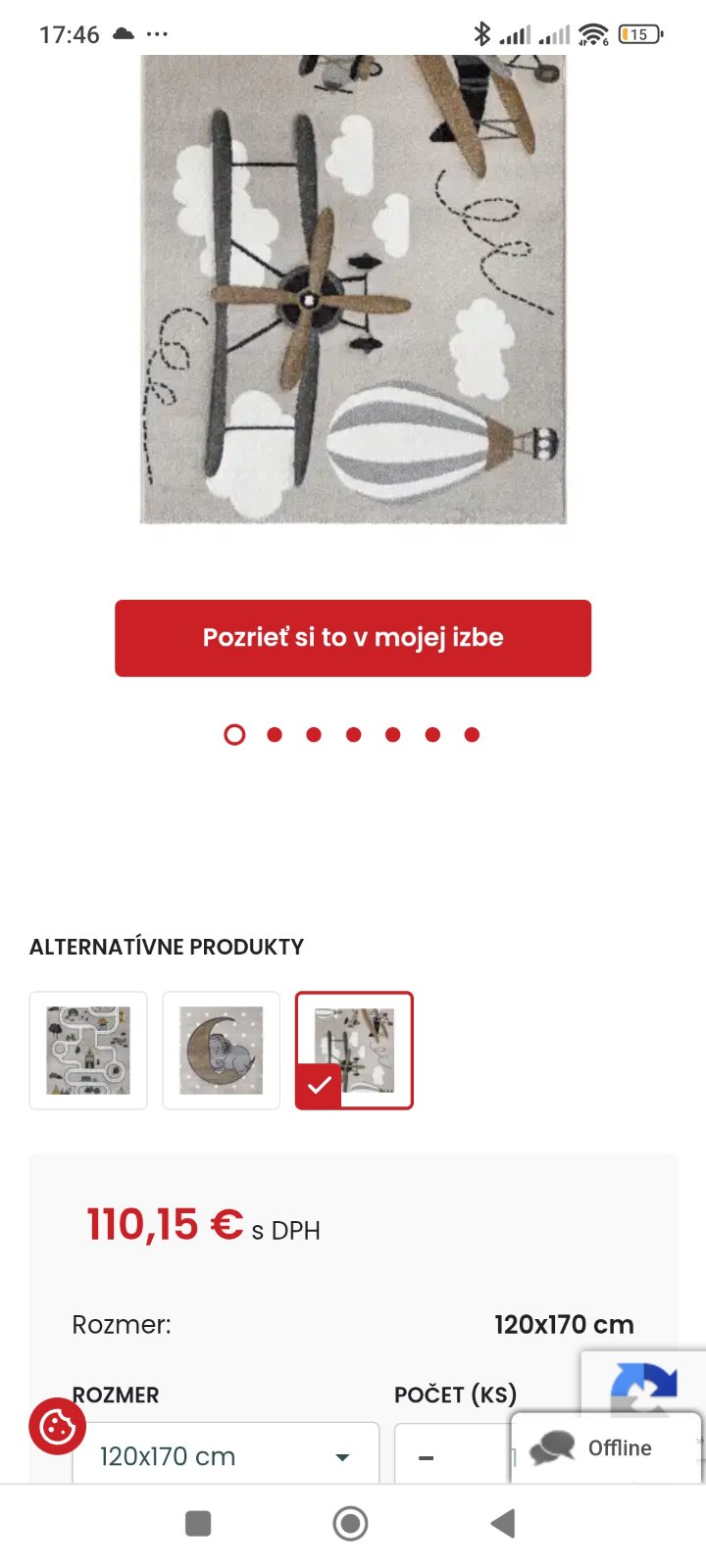The image size is (706, 1568).
Task: Decrease quantity with the minus button
Action: click(x=427, y=1457)
